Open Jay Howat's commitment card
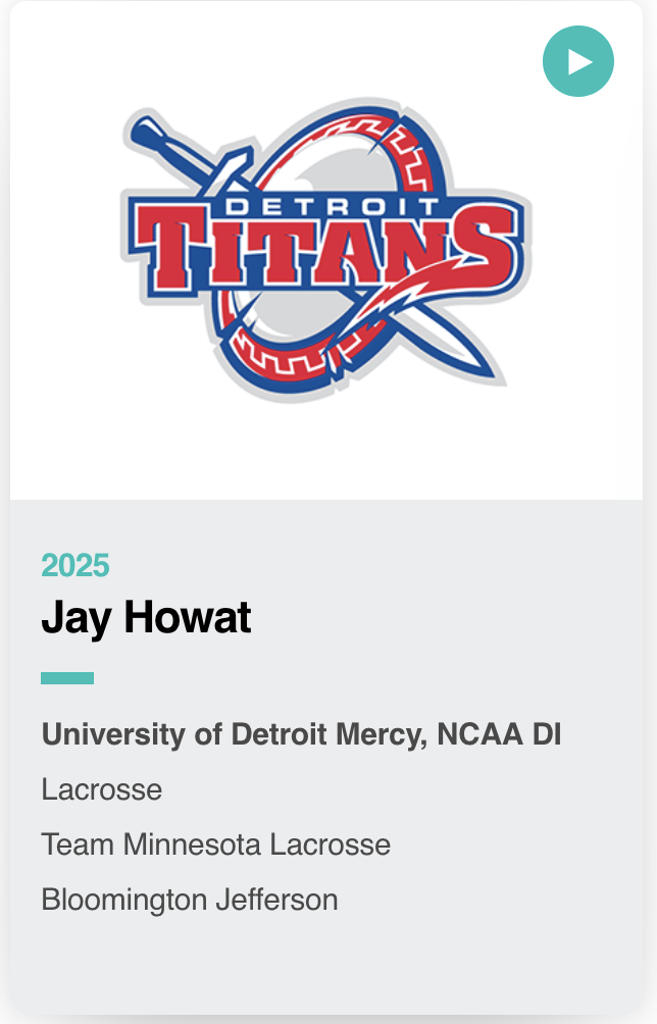This screenshot has width=657, height=1024. (146, 619)
